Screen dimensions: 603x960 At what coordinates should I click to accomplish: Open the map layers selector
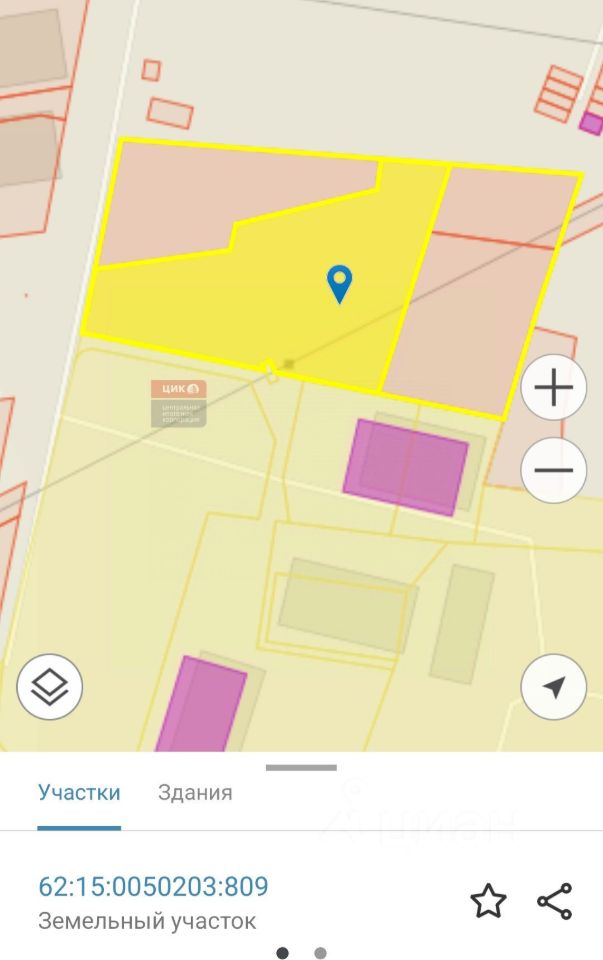tap(50, 687)
